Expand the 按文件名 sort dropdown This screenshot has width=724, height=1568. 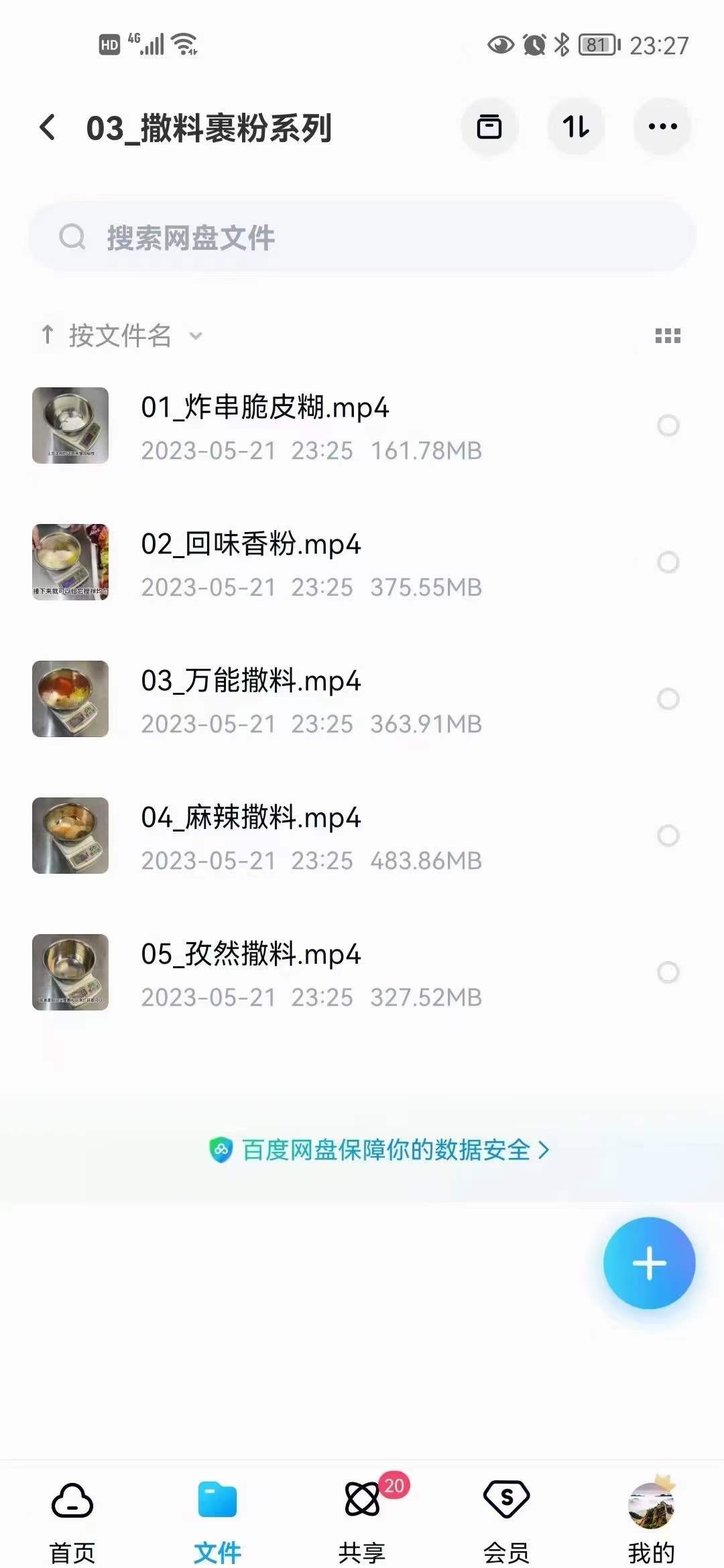click(195, 337)
